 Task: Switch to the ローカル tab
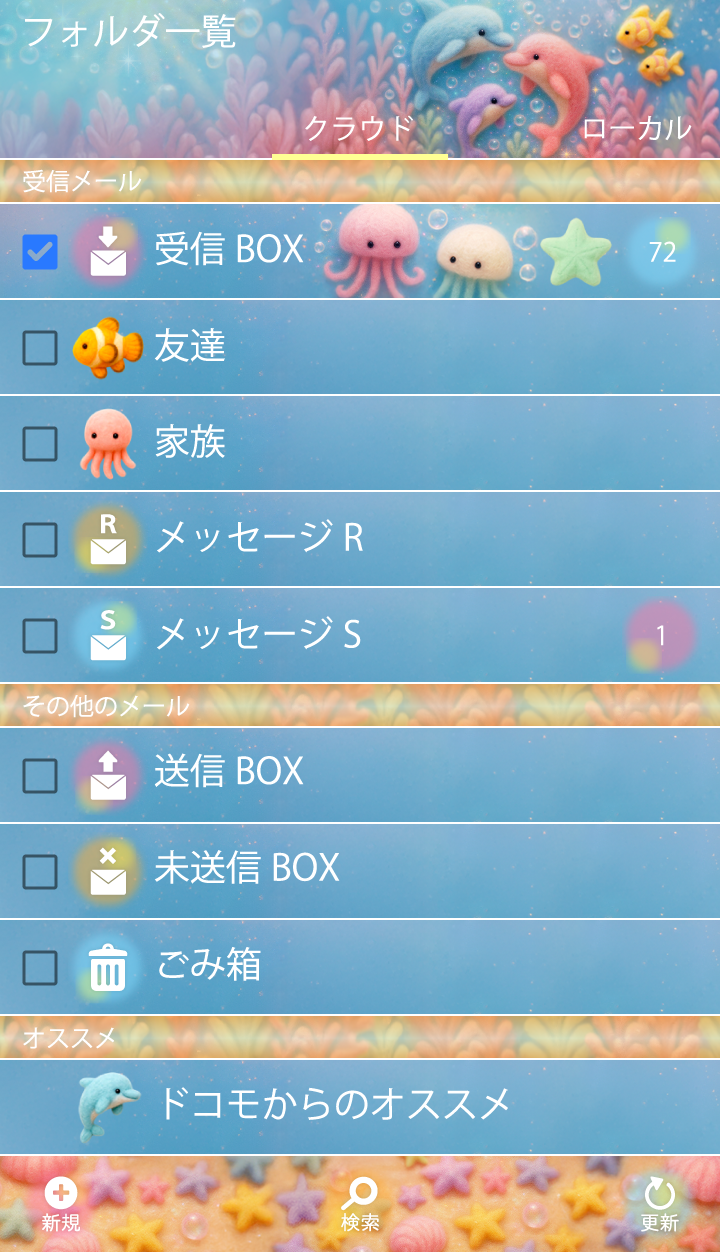pos(636,128)
